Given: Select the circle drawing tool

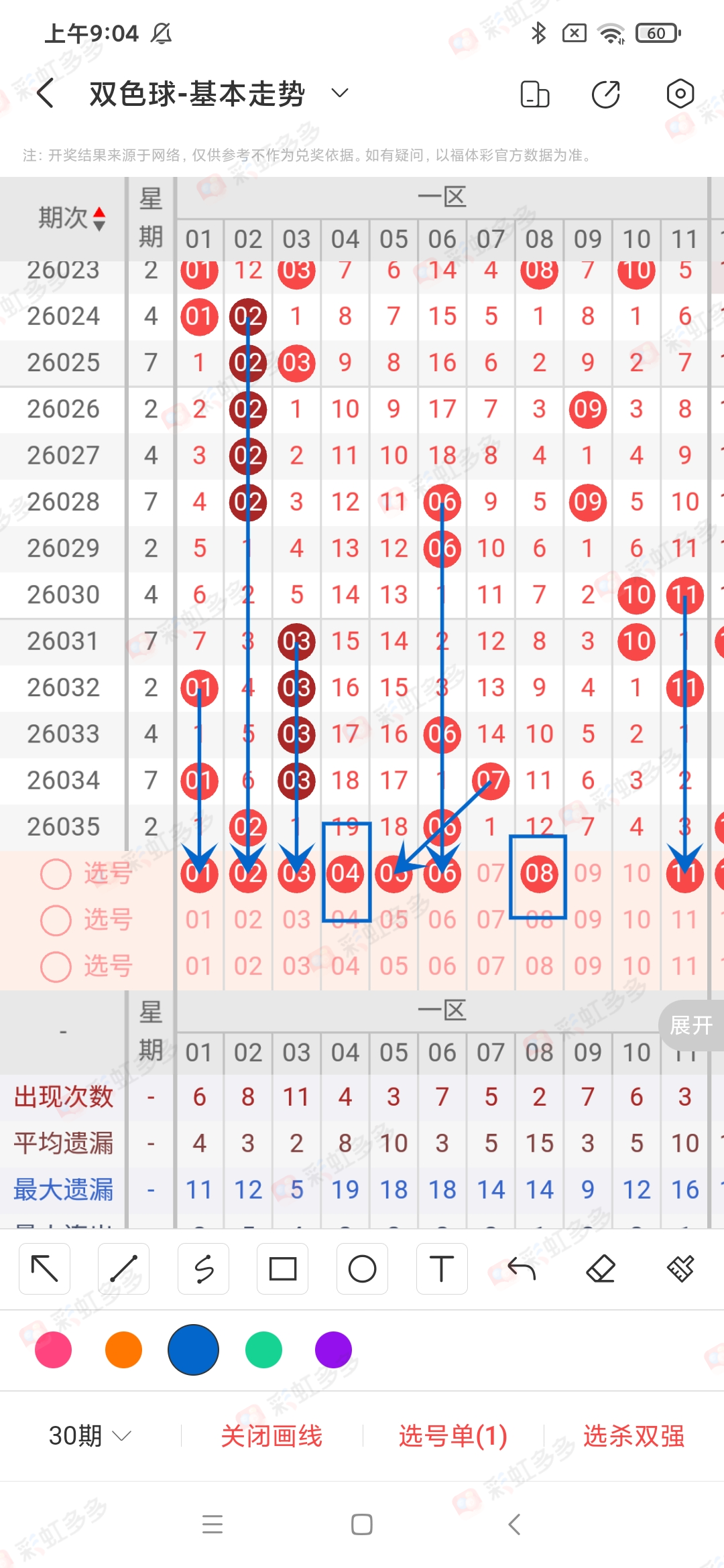Looking at the screenshot, I should point(362,1268).
